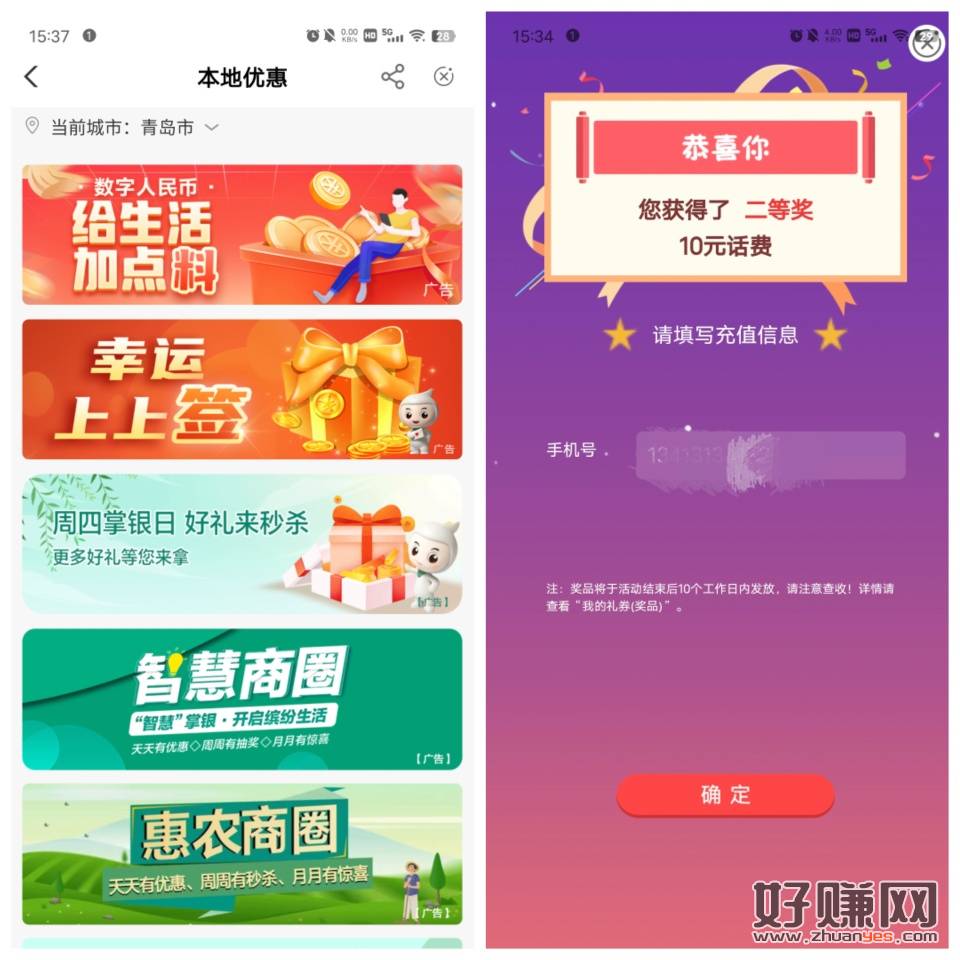Share the 本地优惠 page
This screenshot has width=960, height=960.
click(393, 77)
